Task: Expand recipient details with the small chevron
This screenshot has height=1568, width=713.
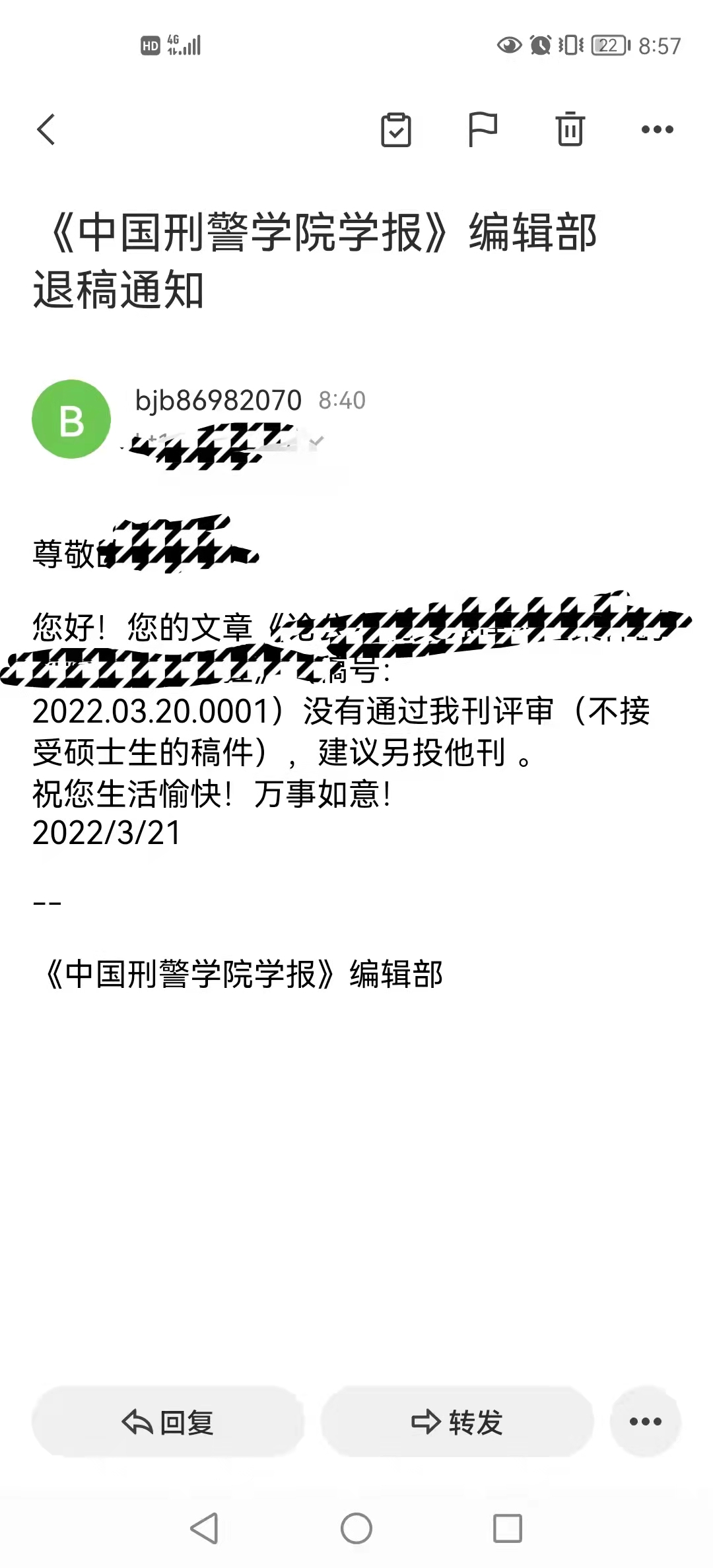Action: 317,440
